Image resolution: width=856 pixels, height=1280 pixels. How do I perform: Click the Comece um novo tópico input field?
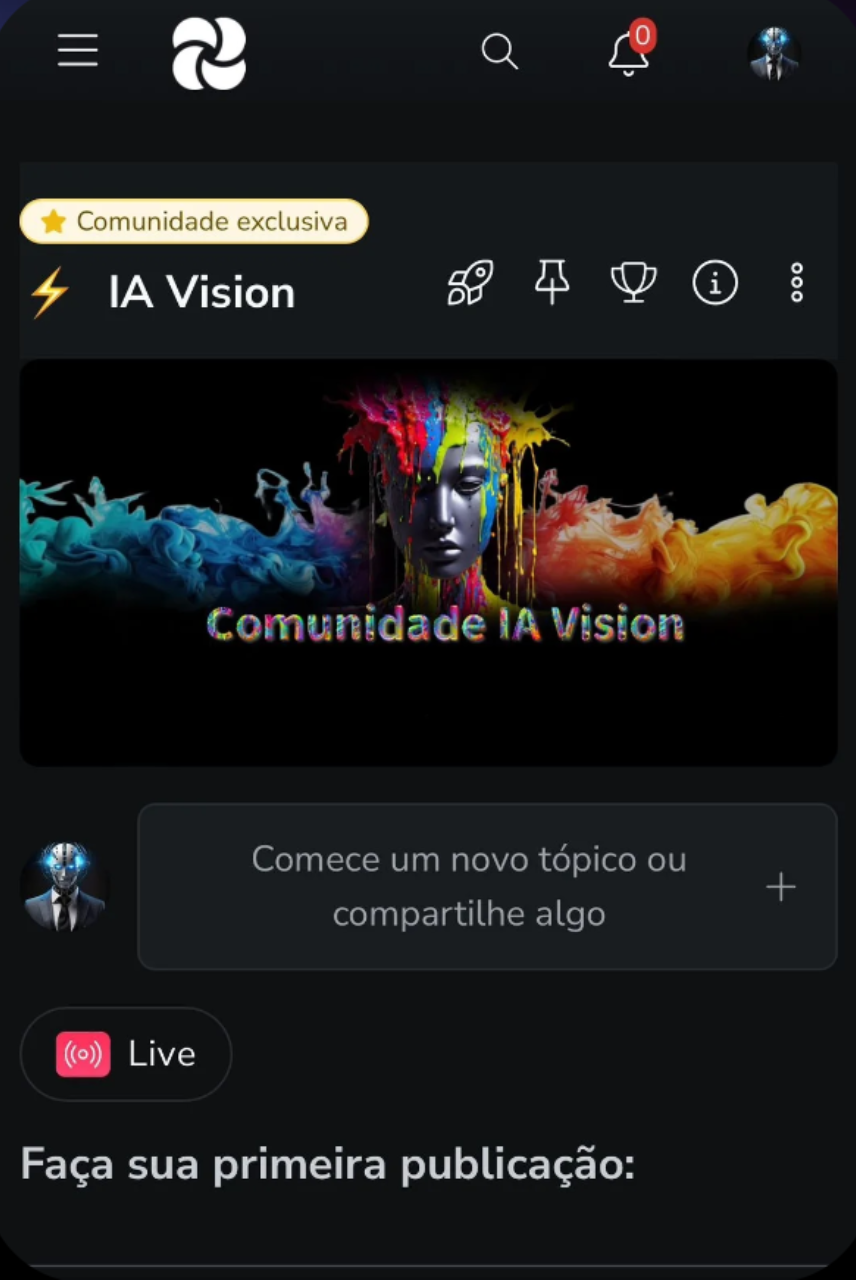click(x=469, y=886)
